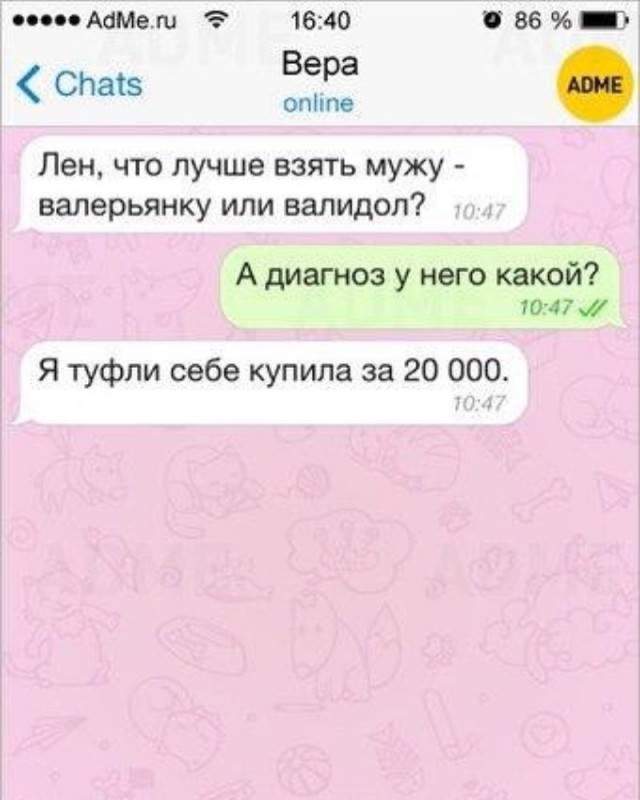Image resolution: width=640 pixels, height=800 pixels.
Task: Open the round profile picture at top right
Action: pyautogui.click(x=592, y=85)
